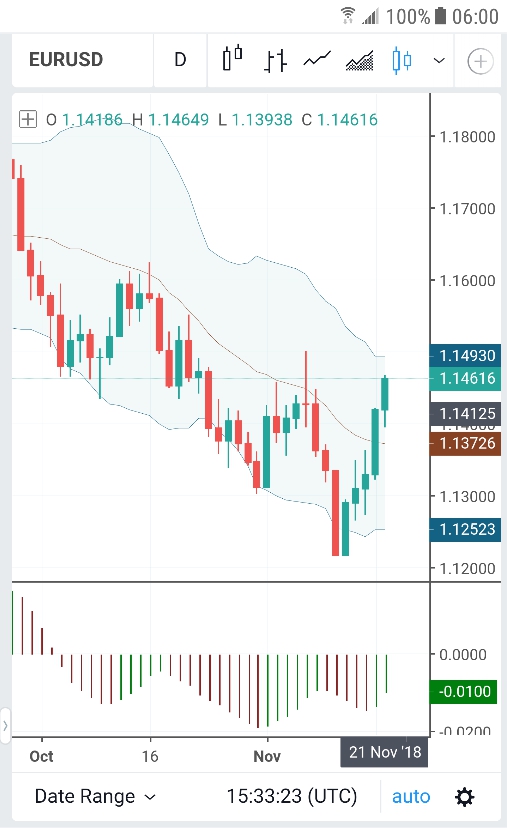Switch to the bars chart style
Viewport: 507px width, 829px height.
pos(275,60)
